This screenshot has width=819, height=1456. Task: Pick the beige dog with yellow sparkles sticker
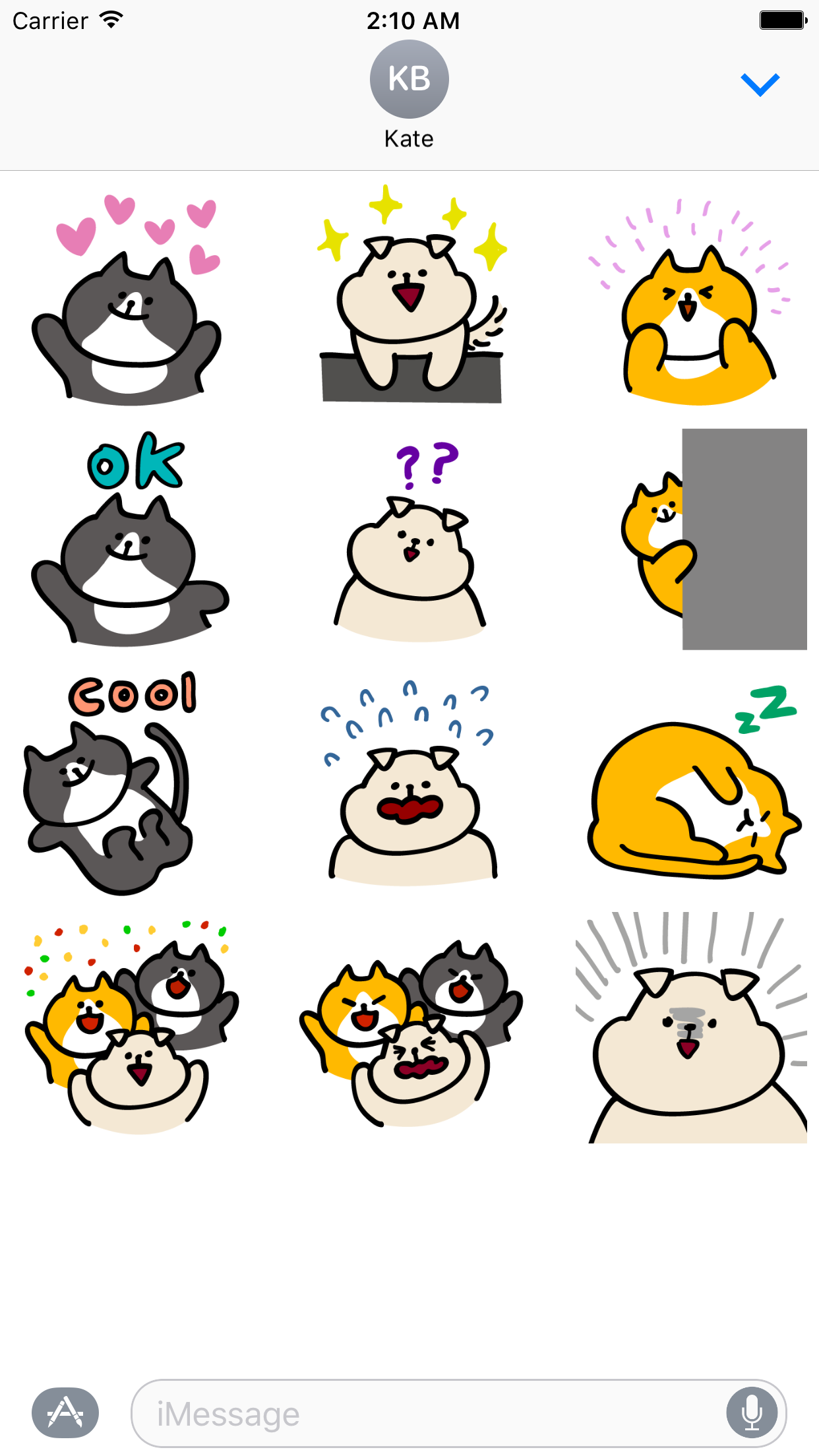[x=412, y=293]
